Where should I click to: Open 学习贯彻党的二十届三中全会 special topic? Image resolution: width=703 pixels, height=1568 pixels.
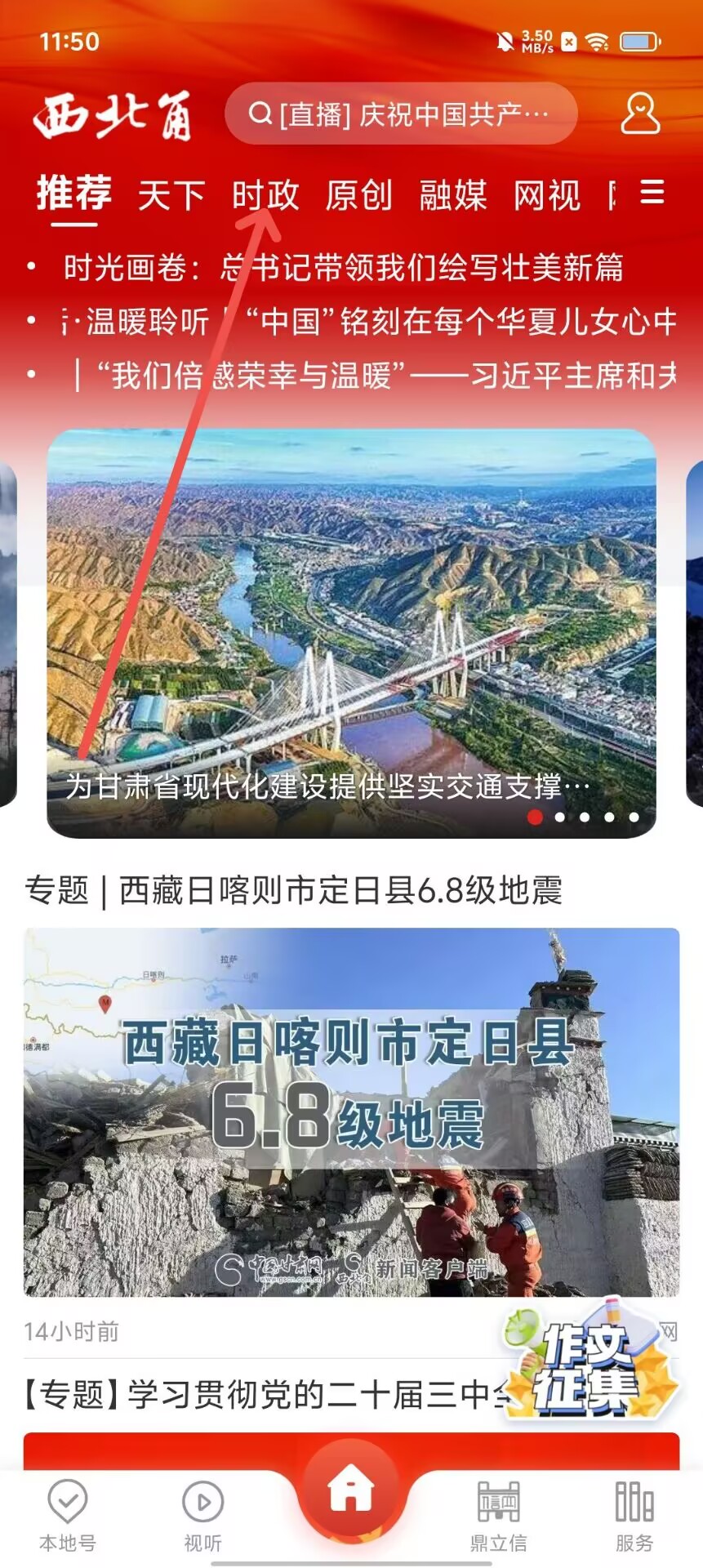point(261,1395)
